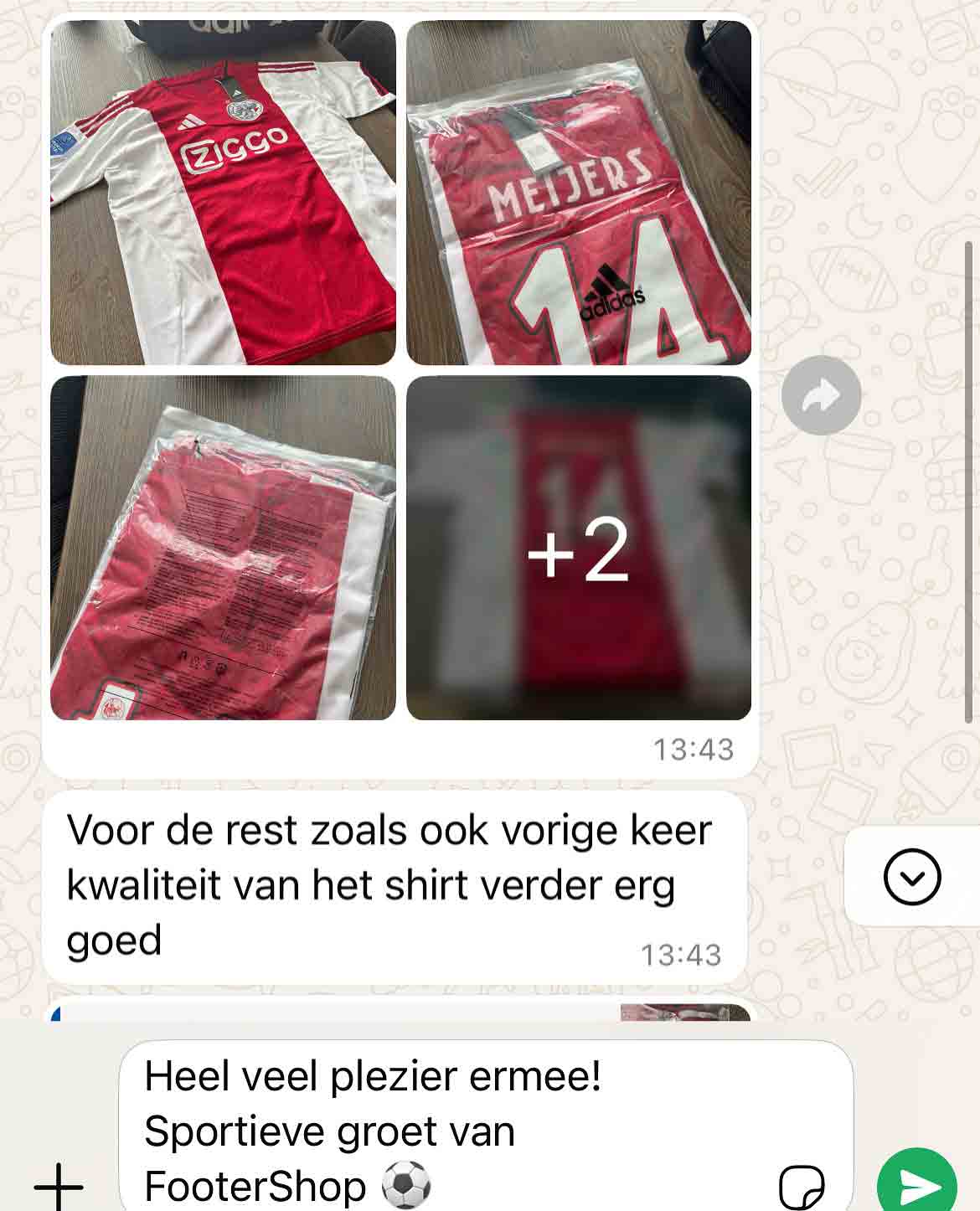This screenshot has width=980, height=1211.
Task: Open the packaged shirt label photo
Action: click(x=223, y=548)
